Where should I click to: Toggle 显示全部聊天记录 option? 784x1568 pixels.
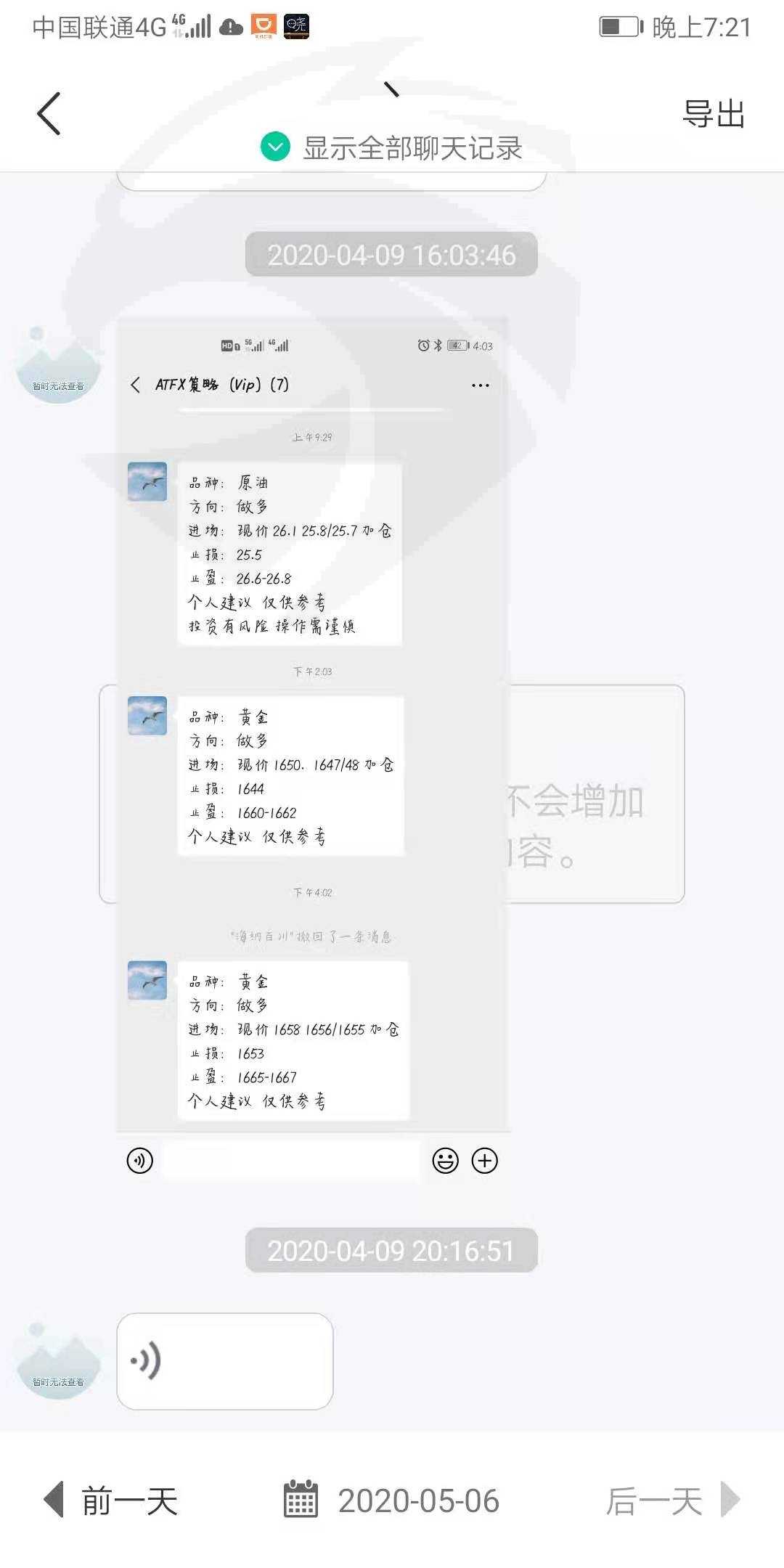click(391, 147)
